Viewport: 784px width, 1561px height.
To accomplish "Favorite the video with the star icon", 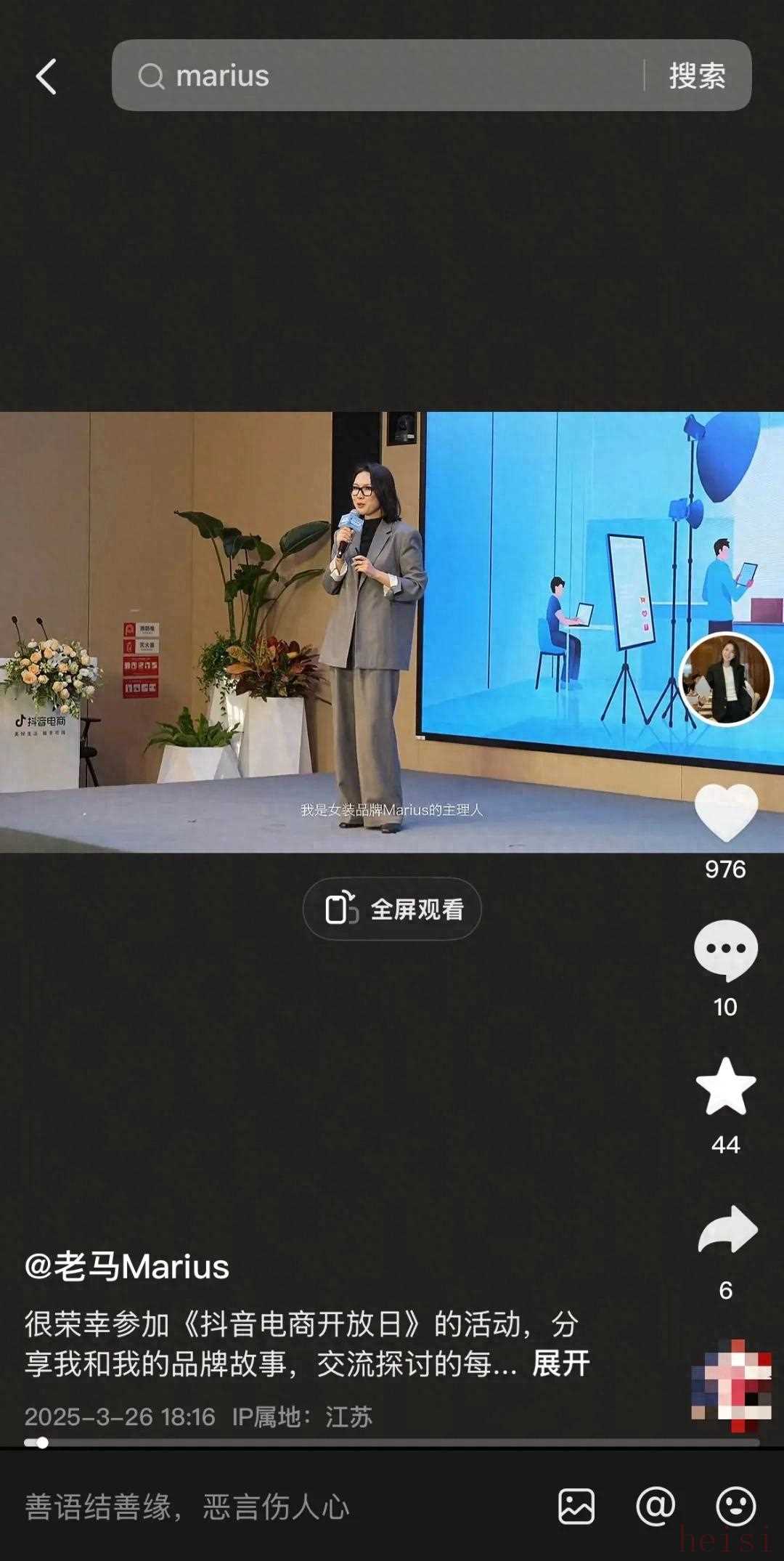I will click(x=725, y=1087).
